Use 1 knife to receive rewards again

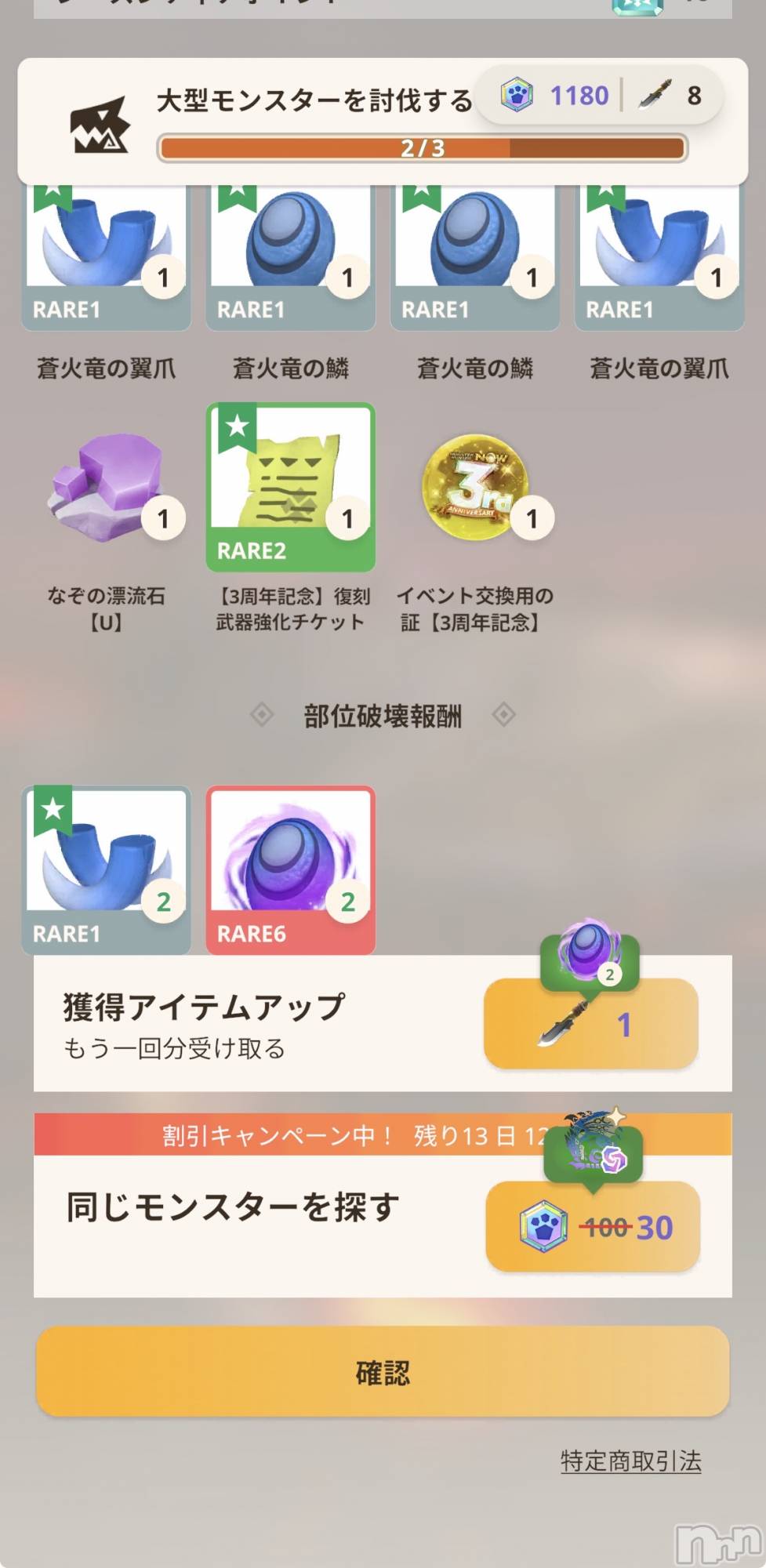(591, 1023)
